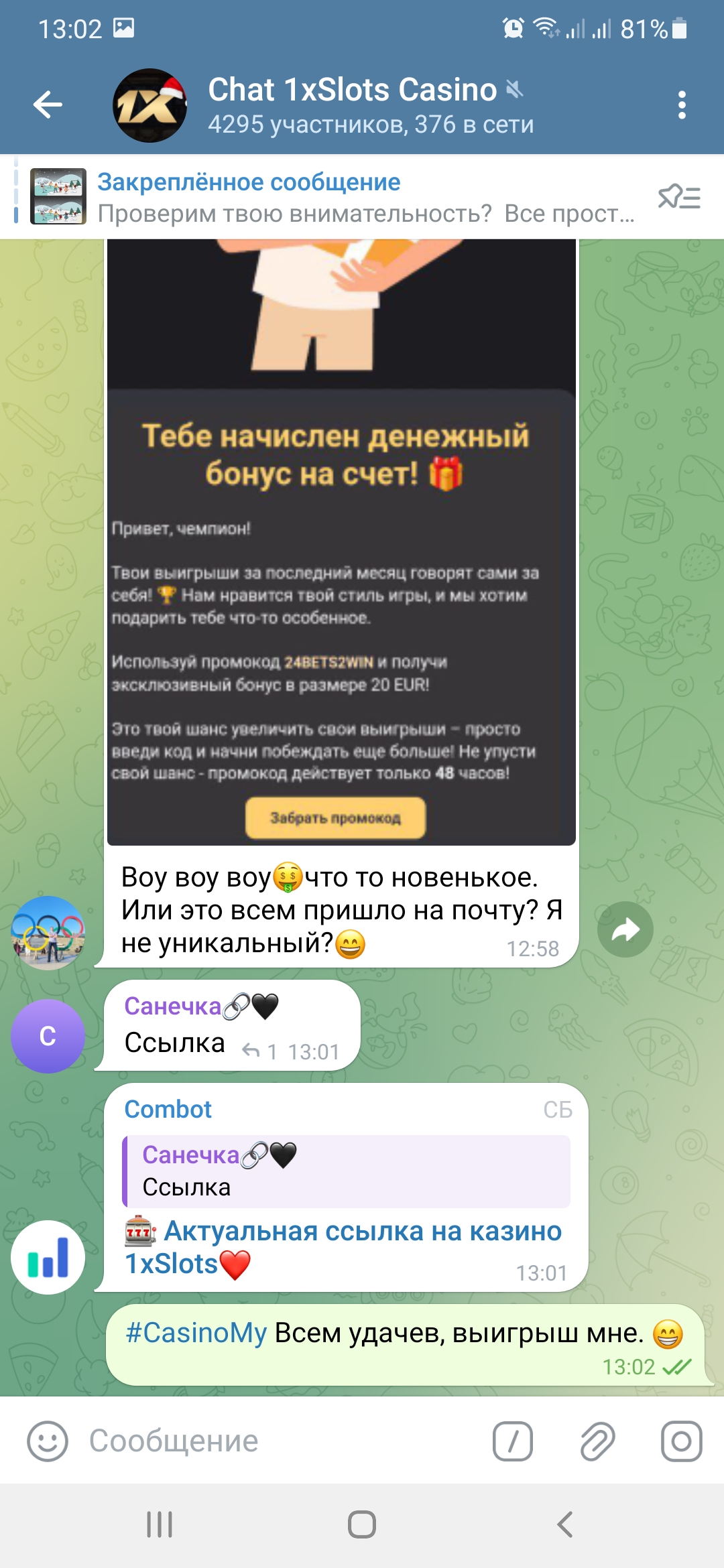This screenshot has height=1568, width=724.
Task: Open the three-dot overflow menu
Action: click(x=682, y=105)
